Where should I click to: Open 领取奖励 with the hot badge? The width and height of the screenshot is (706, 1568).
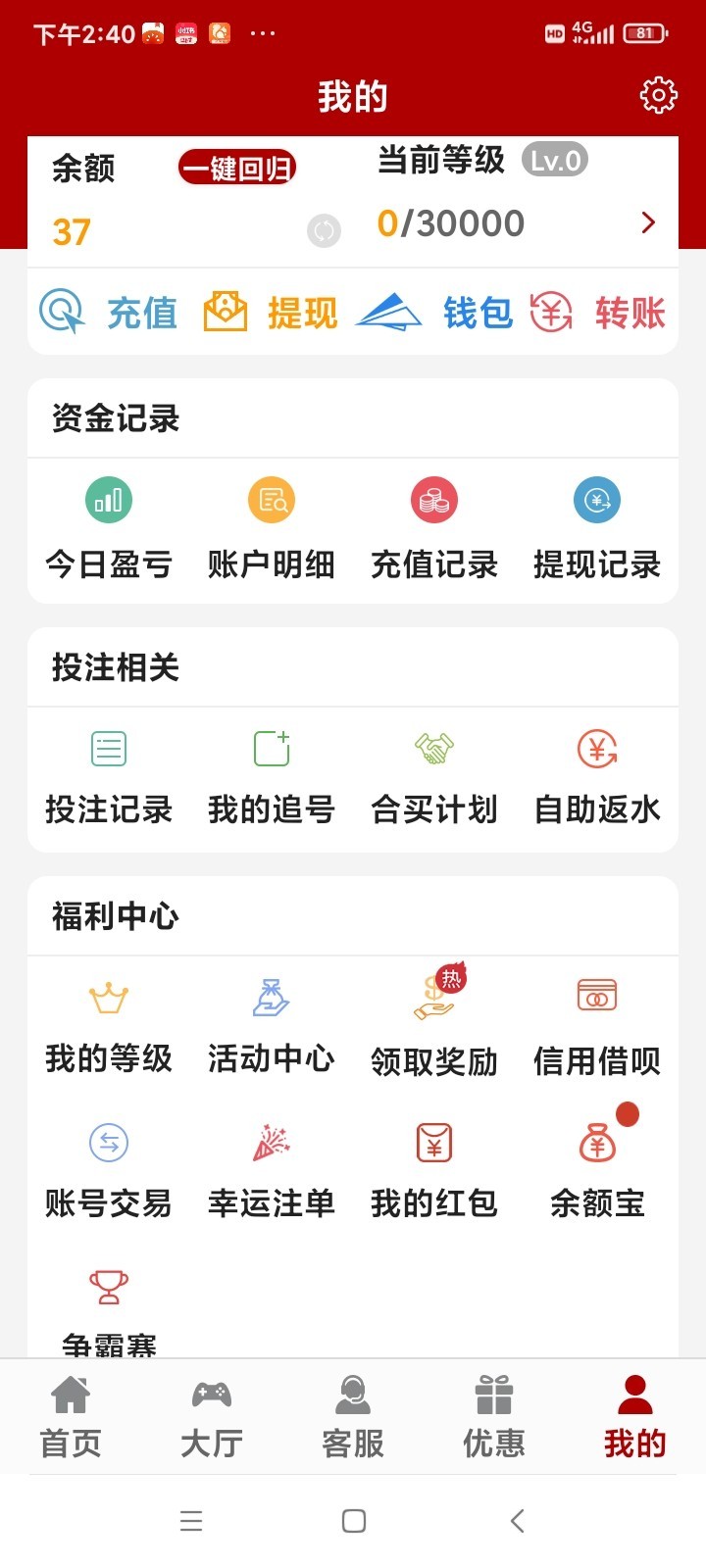click(434, 1021)
